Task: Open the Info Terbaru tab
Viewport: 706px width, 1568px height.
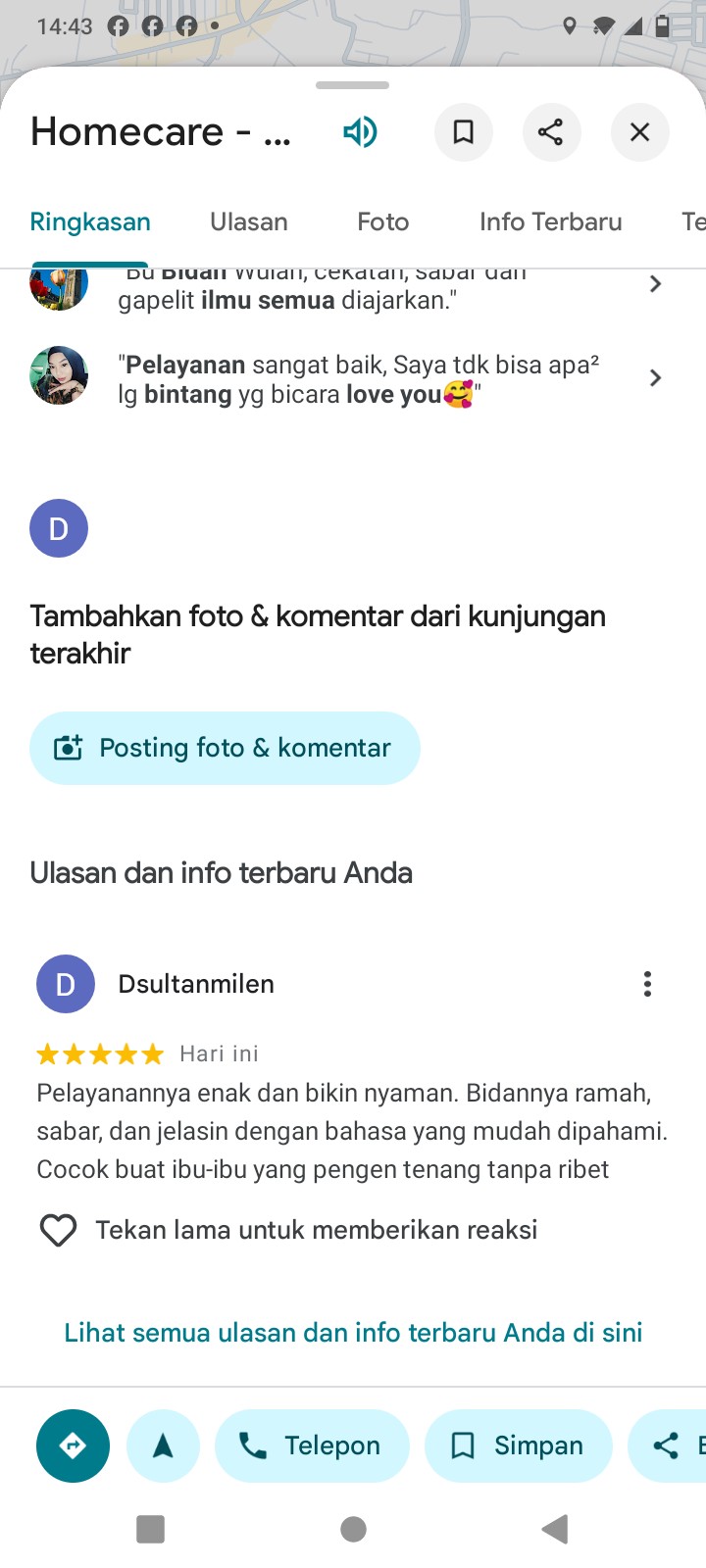Action: pos(550,221)
